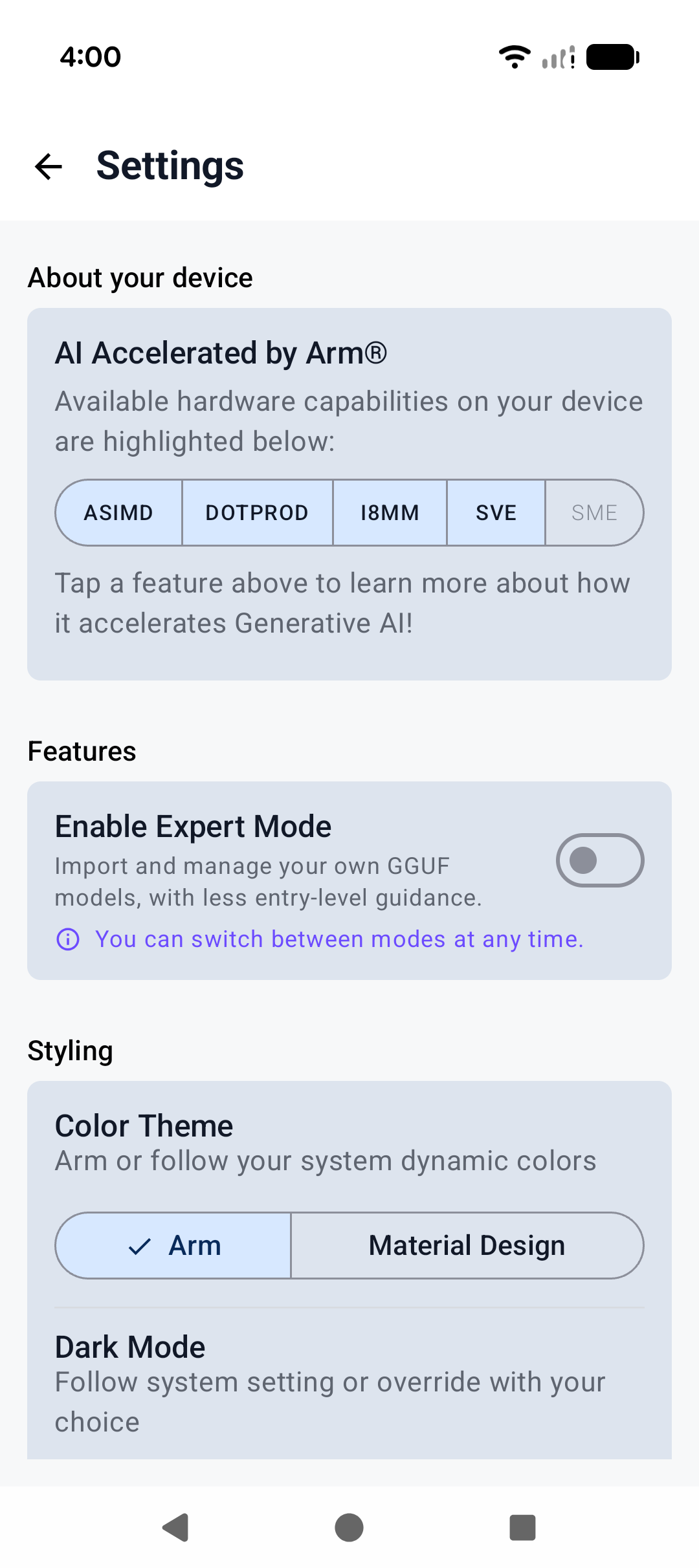This screenshot has width=699, height=1568.
Task: Switch color theme to Material Design
Action: coord(467,1245)
